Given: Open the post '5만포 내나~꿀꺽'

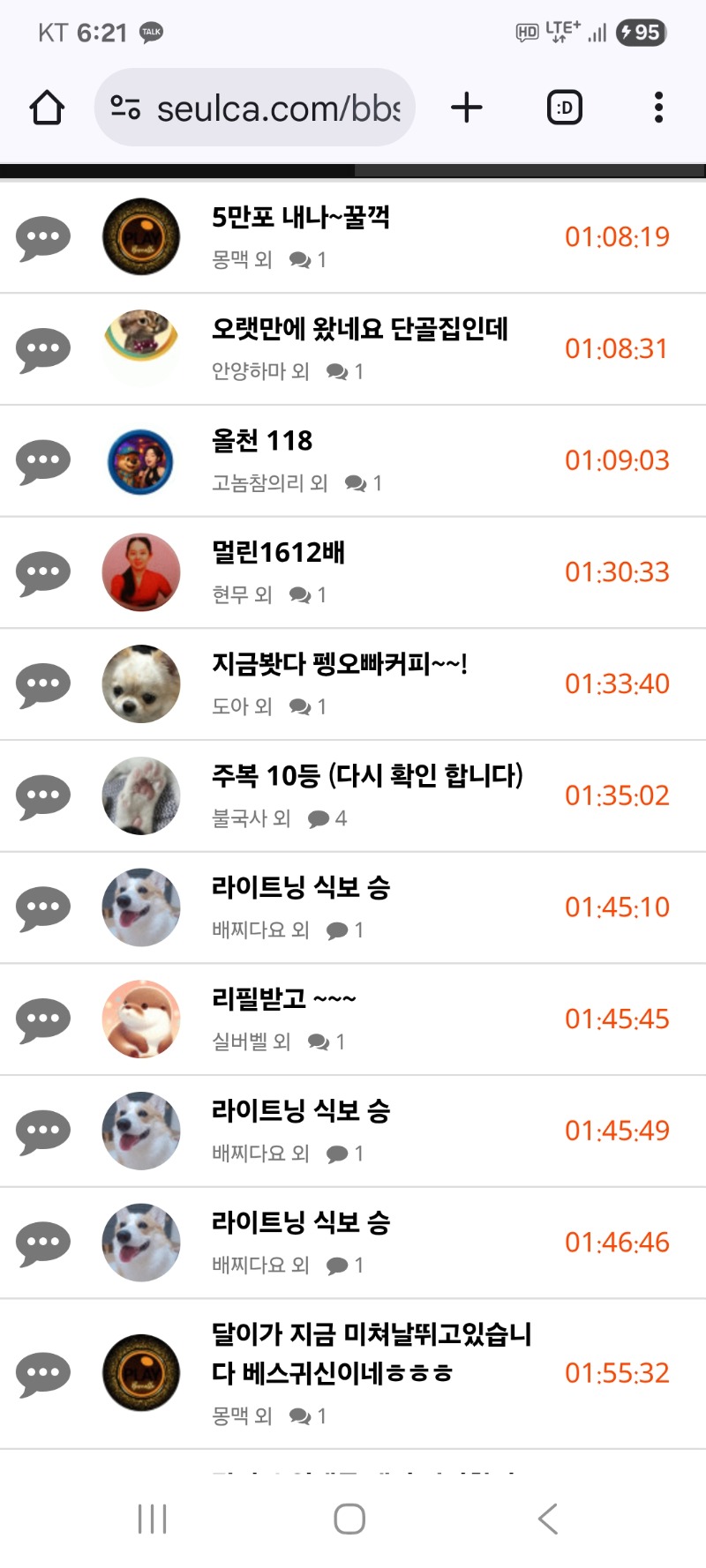Looking at the screenshot, I should pyautogui.click(x=301, y=218).
